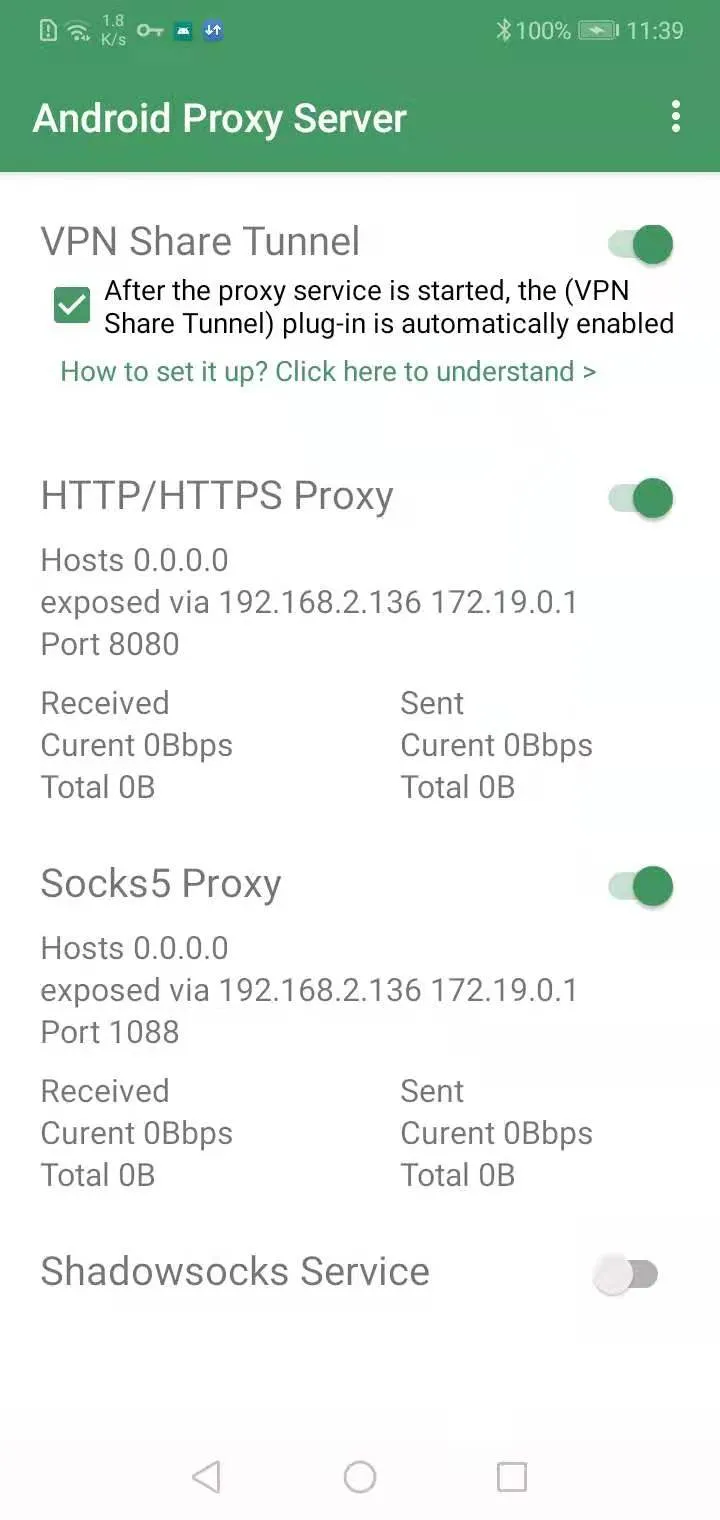This screenshot has height=1520, width=720.
Task: Turn off the HTTP/HTTPS Proxy switch
Action: tap(640, 497)
